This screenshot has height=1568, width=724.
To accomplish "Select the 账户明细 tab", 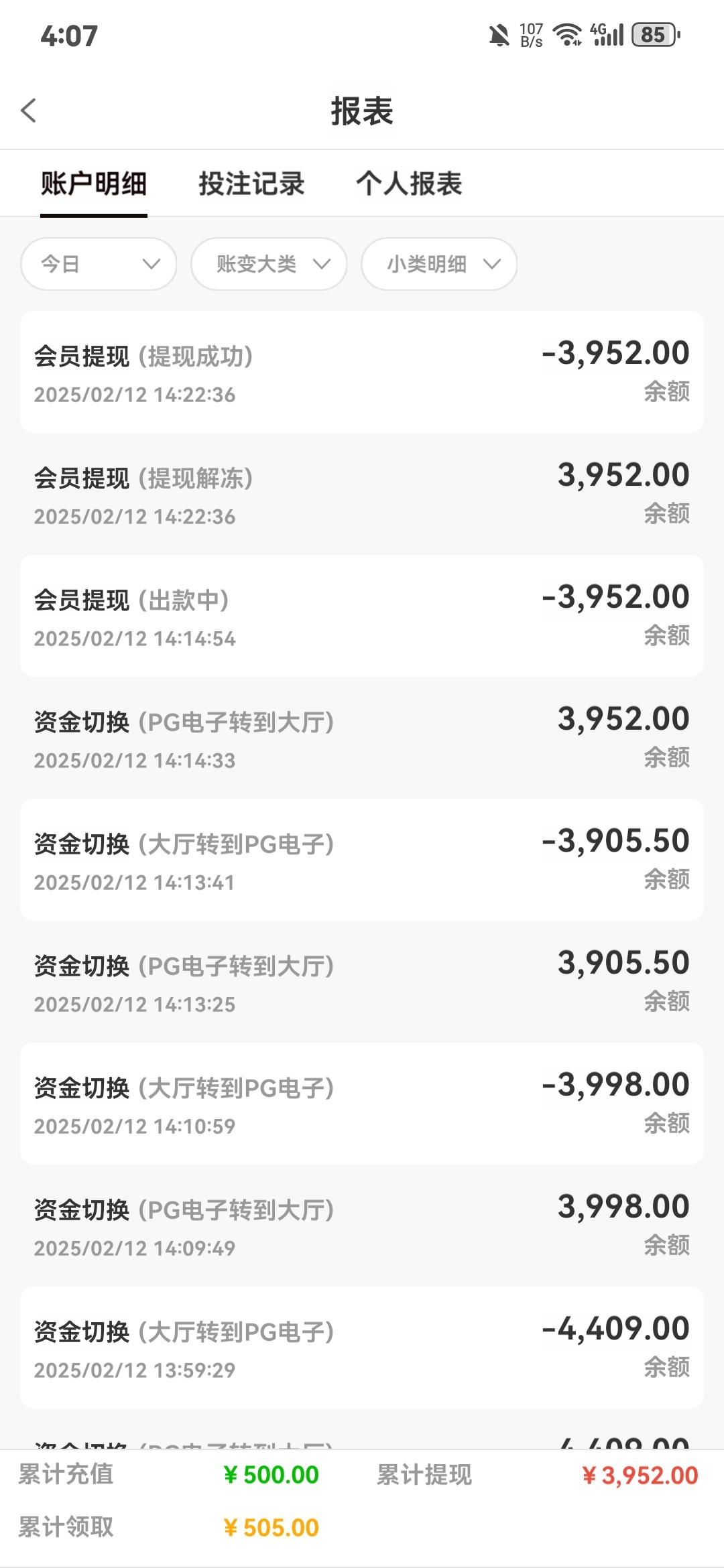I will [94, 184].
